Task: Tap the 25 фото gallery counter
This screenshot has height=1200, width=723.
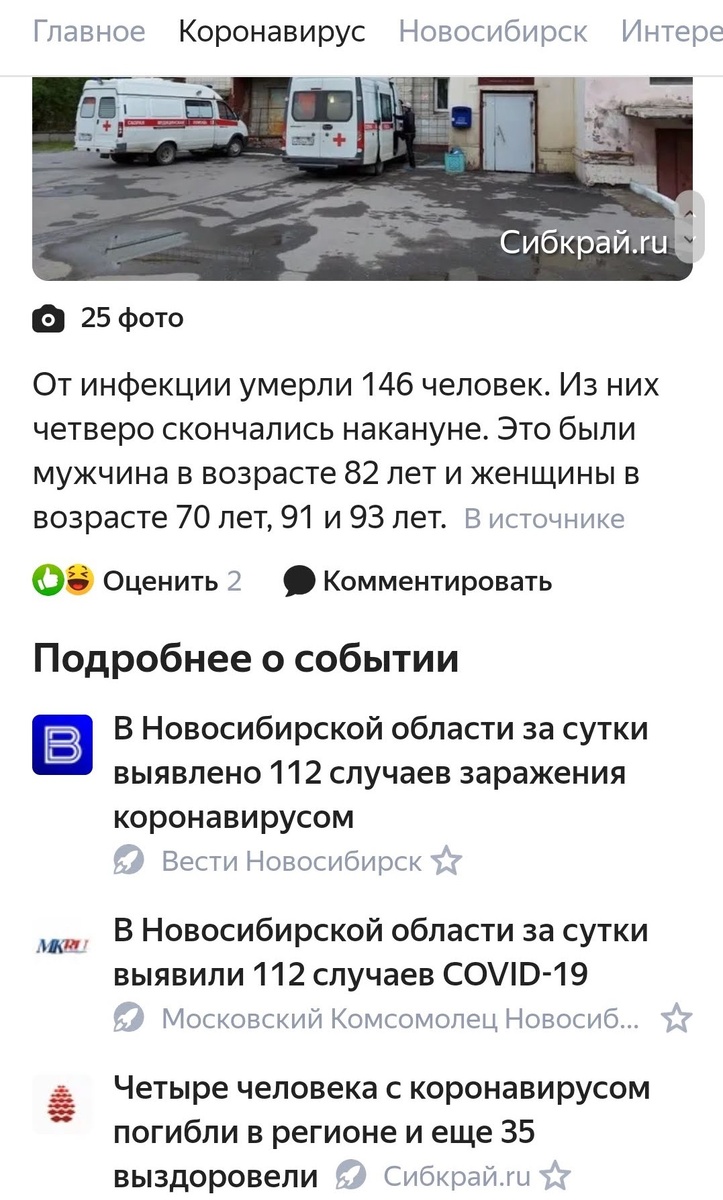Action: point(109,319)
